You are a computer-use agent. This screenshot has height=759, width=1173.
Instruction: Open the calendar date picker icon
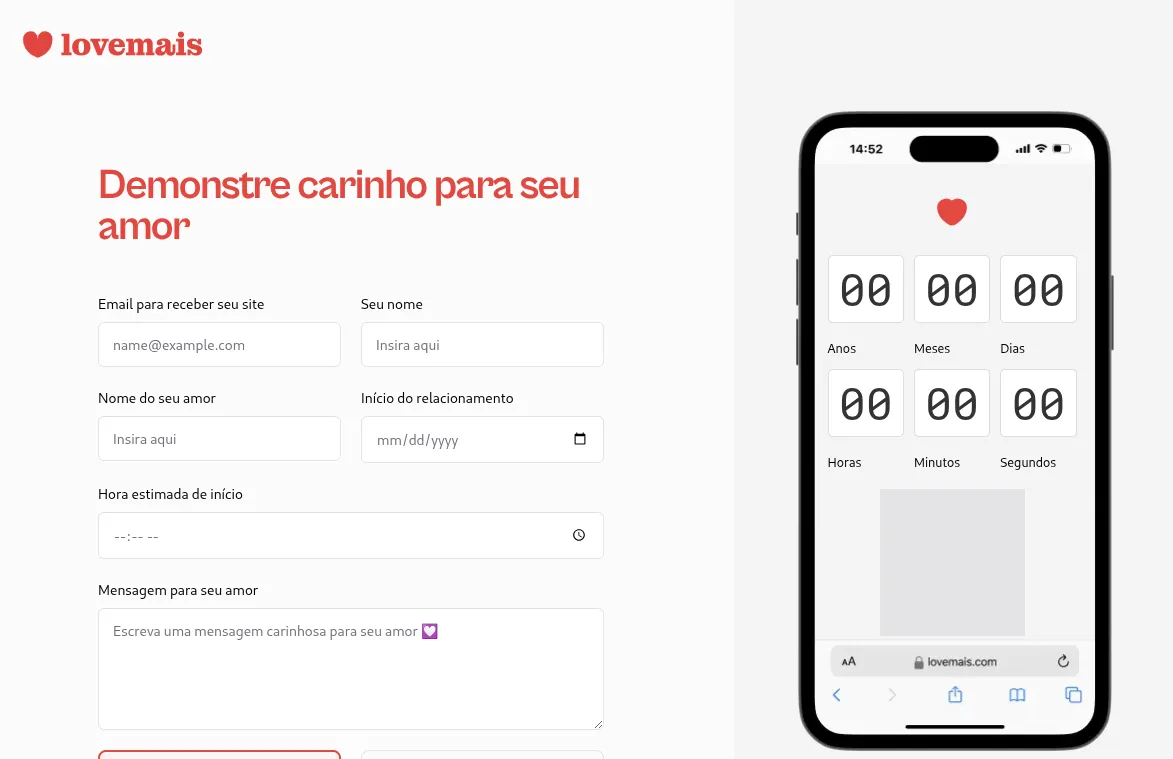[580, 439]
